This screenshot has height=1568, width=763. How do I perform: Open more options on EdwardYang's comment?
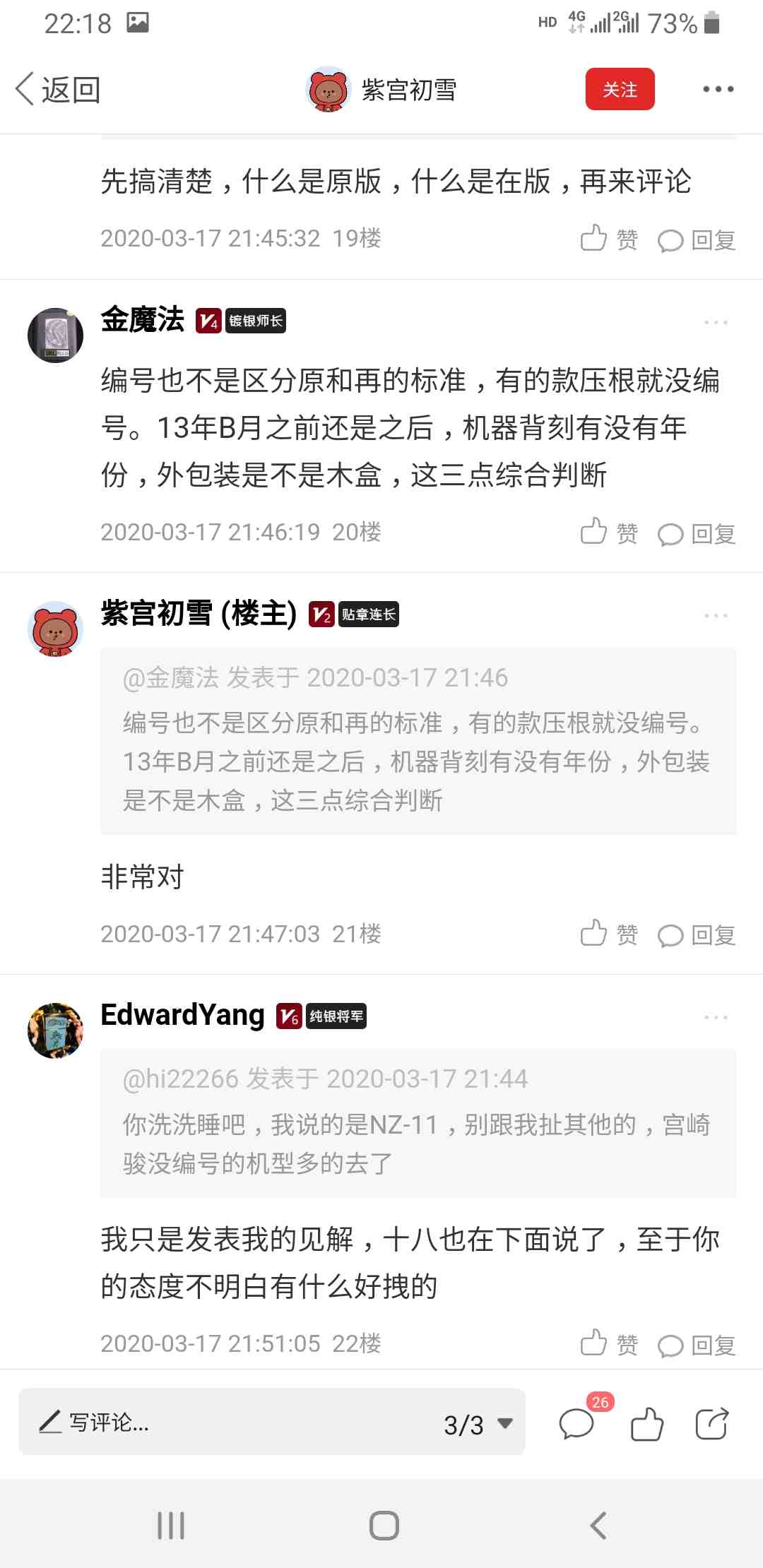(715, 1017)
